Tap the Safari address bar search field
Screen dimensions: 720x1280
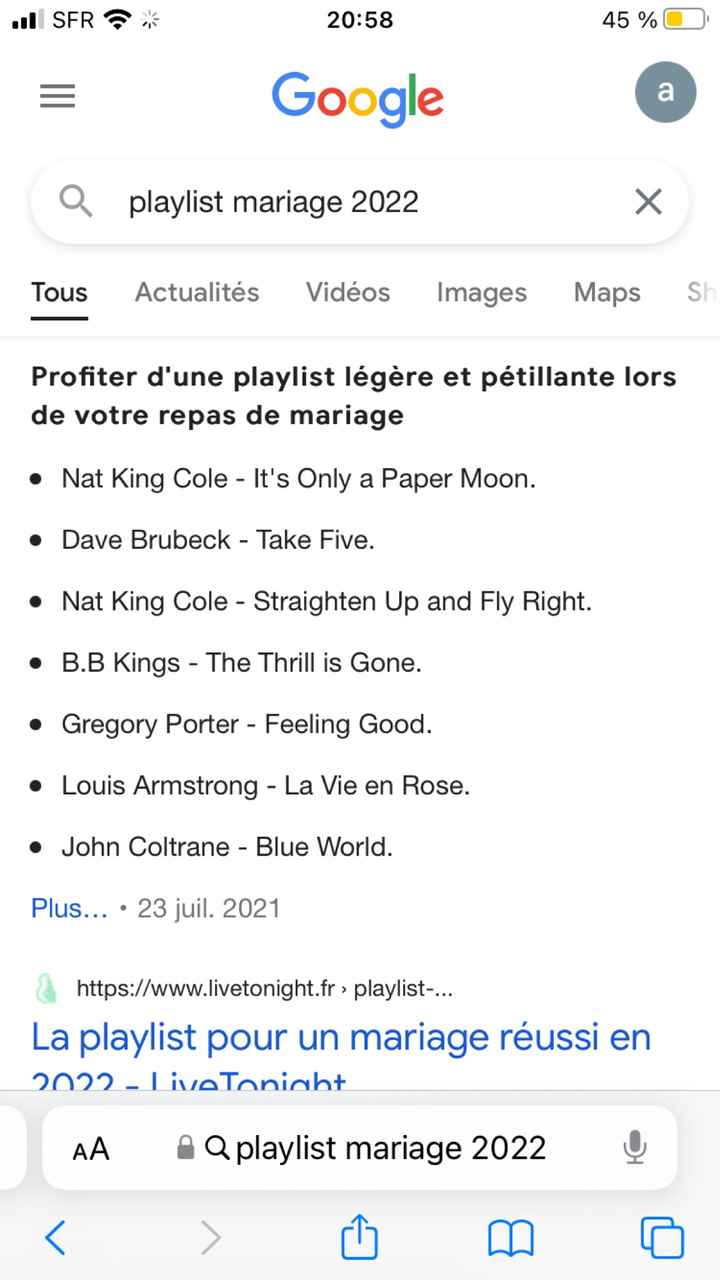click(x=390, y=1147)
